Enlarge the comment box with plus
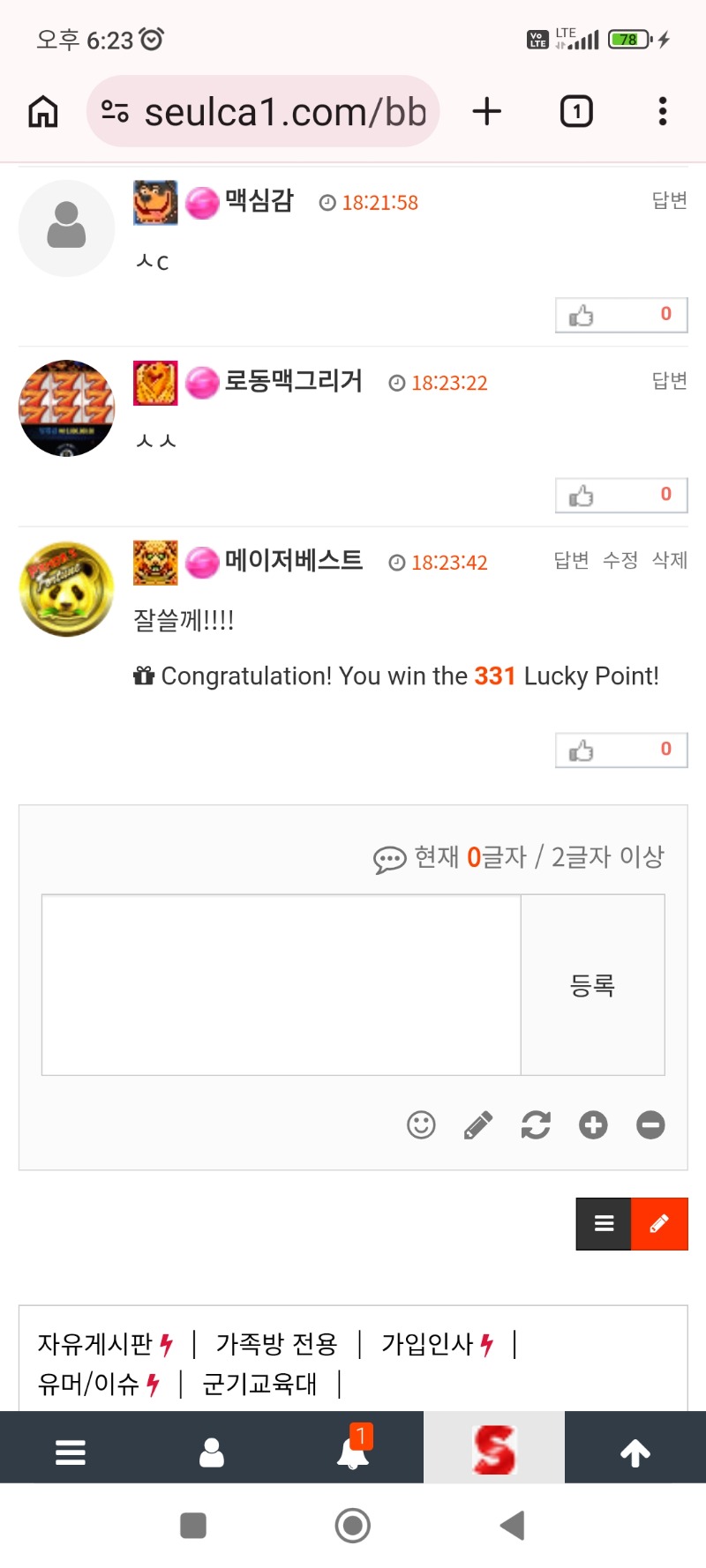Image resolution: width=706 pixels, height=1568 pixels. coord(593,1125)
